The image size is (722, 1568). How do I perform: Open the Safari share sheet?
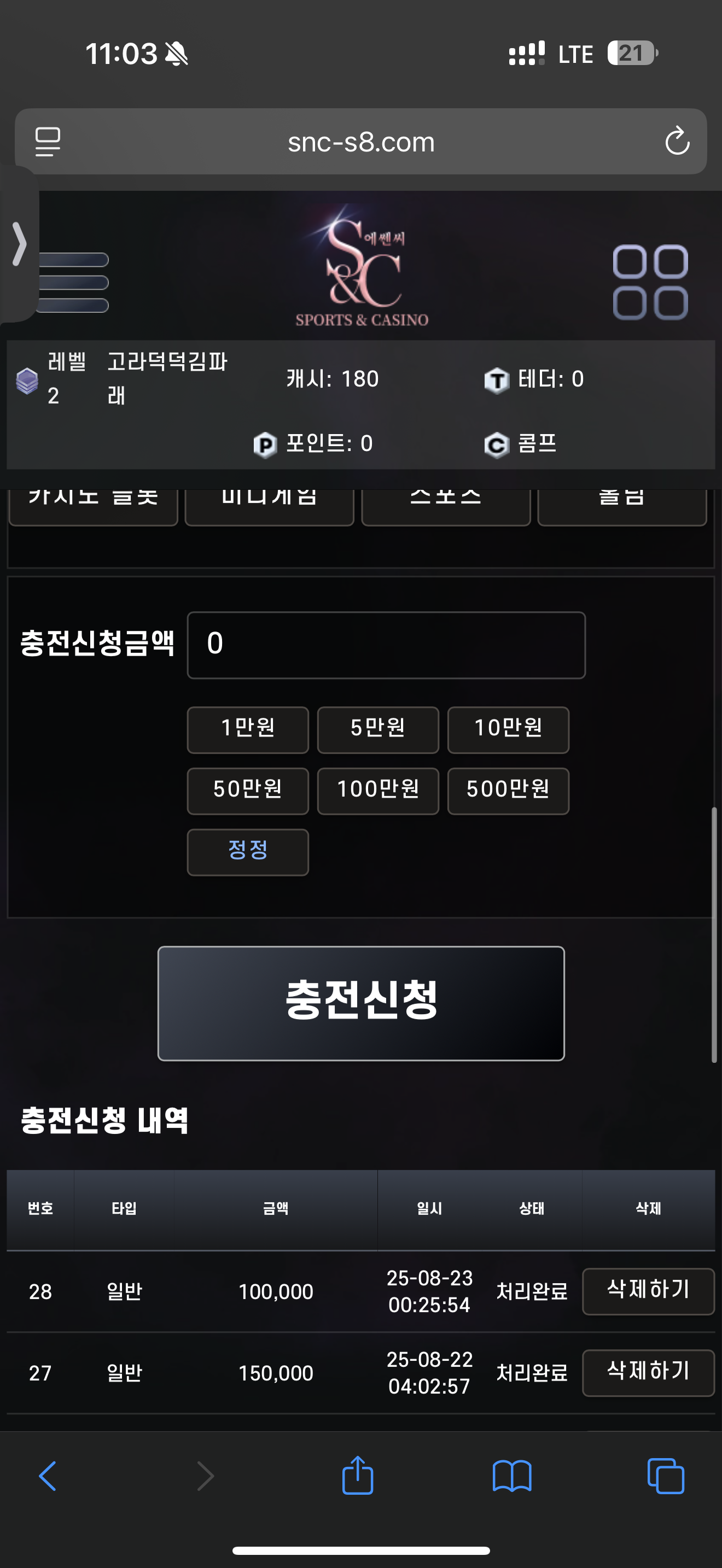(x=357, y=1475)
